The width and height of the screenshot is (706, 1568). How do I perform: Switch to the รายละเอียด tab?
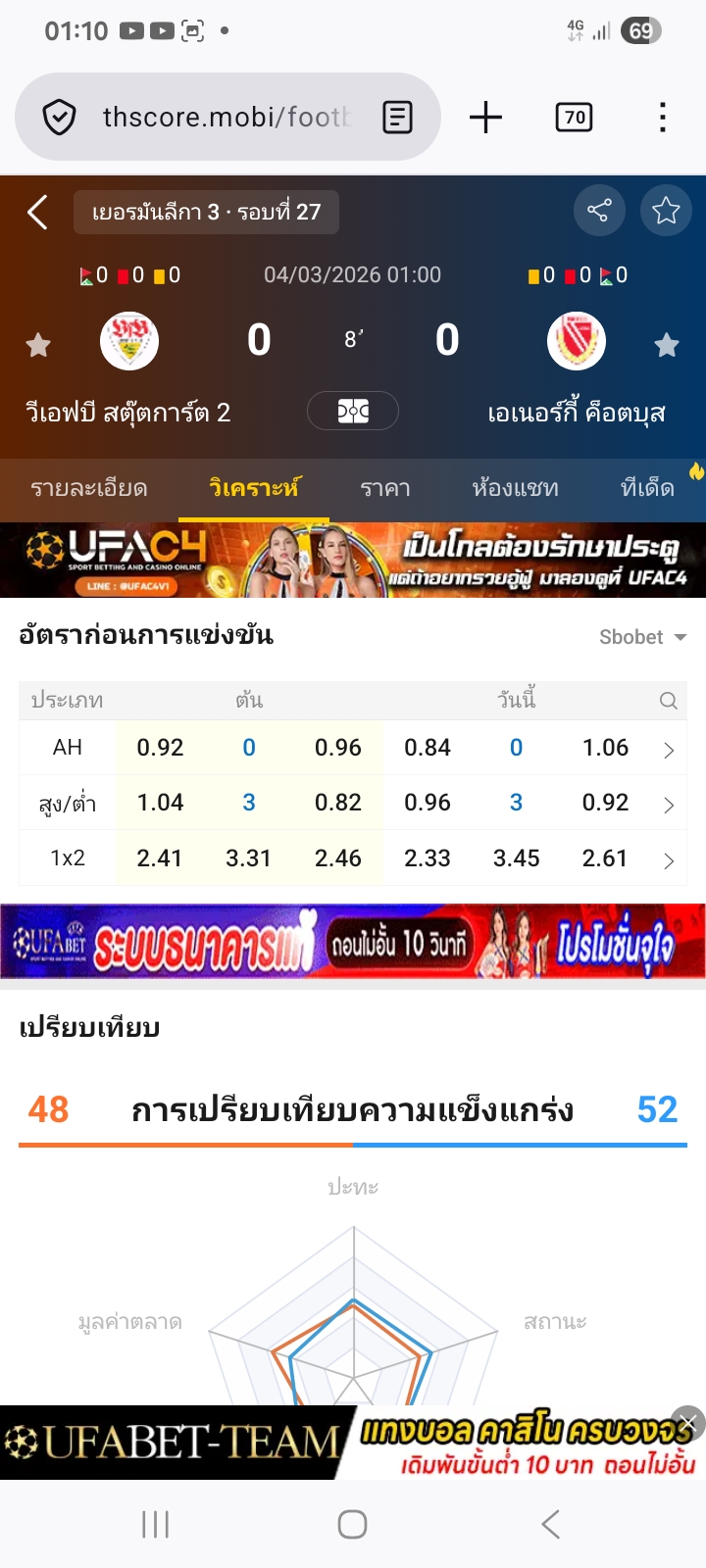coord(89,488)
